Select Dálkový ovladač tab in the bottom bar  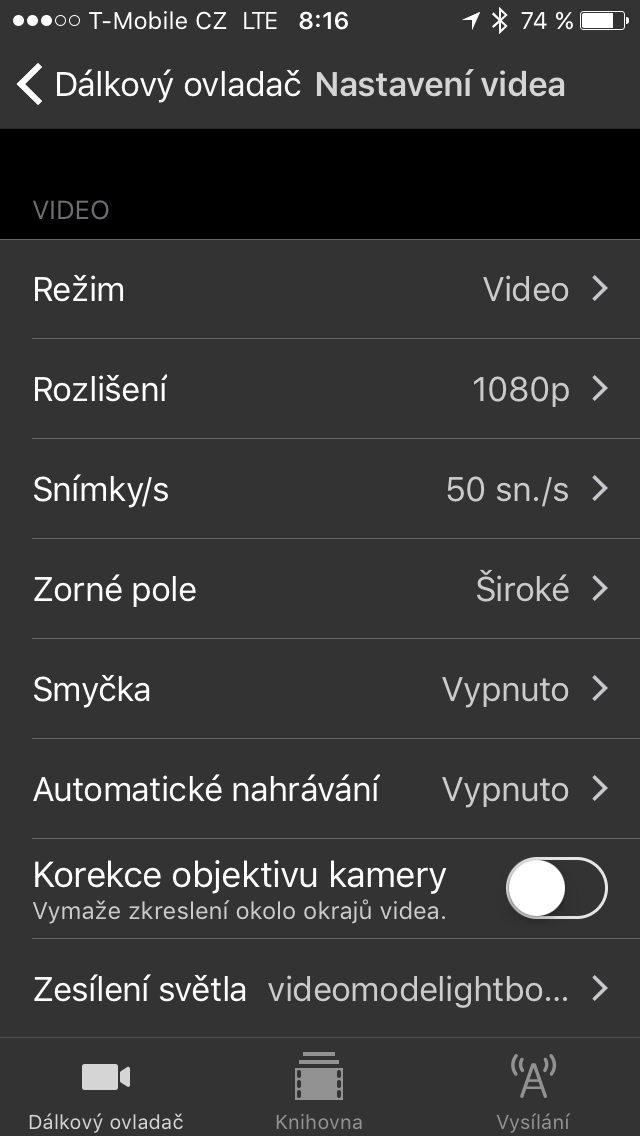tap(106, 1089)
